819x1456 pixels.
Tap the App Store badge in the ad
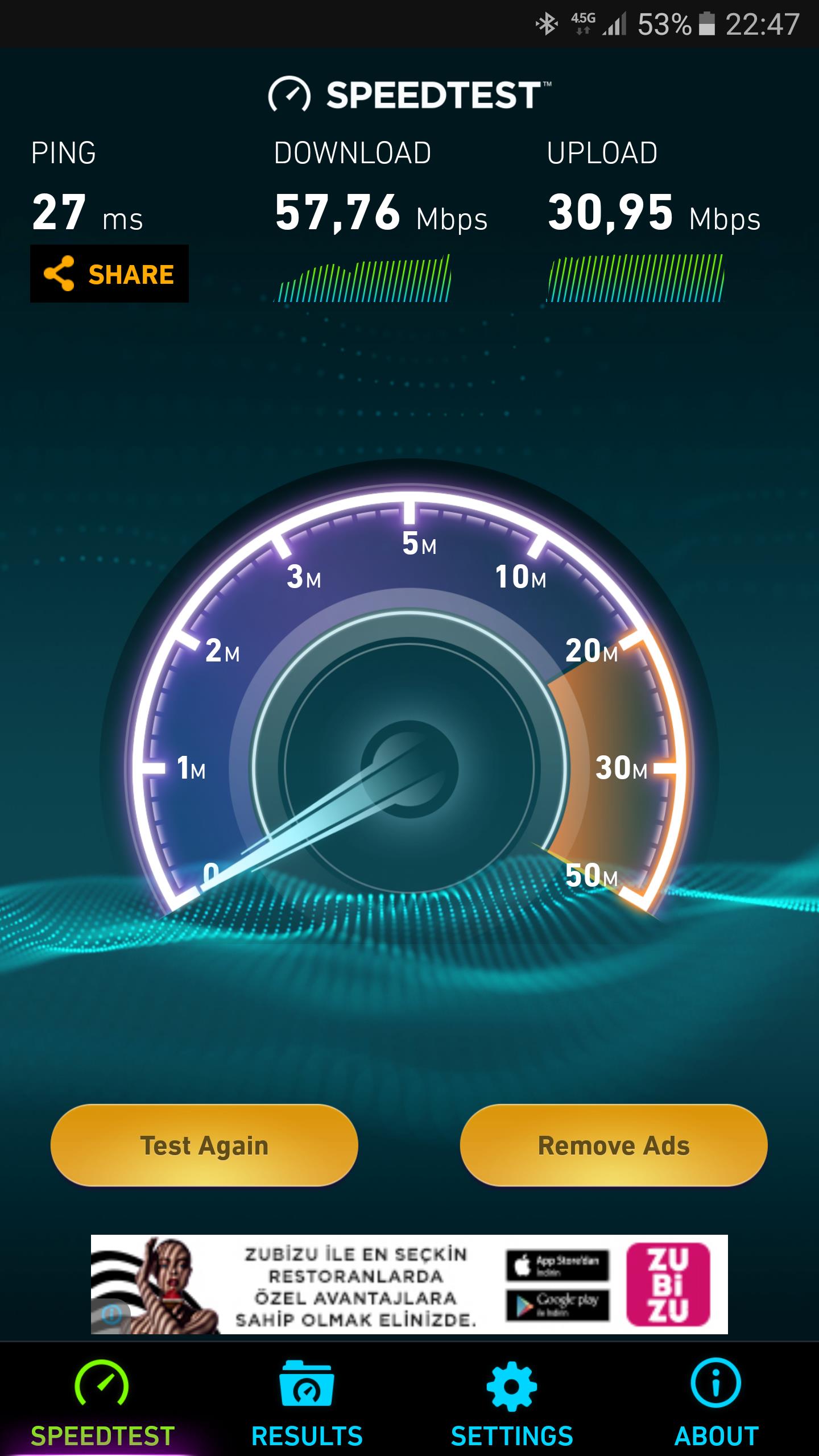(557, 1265)
